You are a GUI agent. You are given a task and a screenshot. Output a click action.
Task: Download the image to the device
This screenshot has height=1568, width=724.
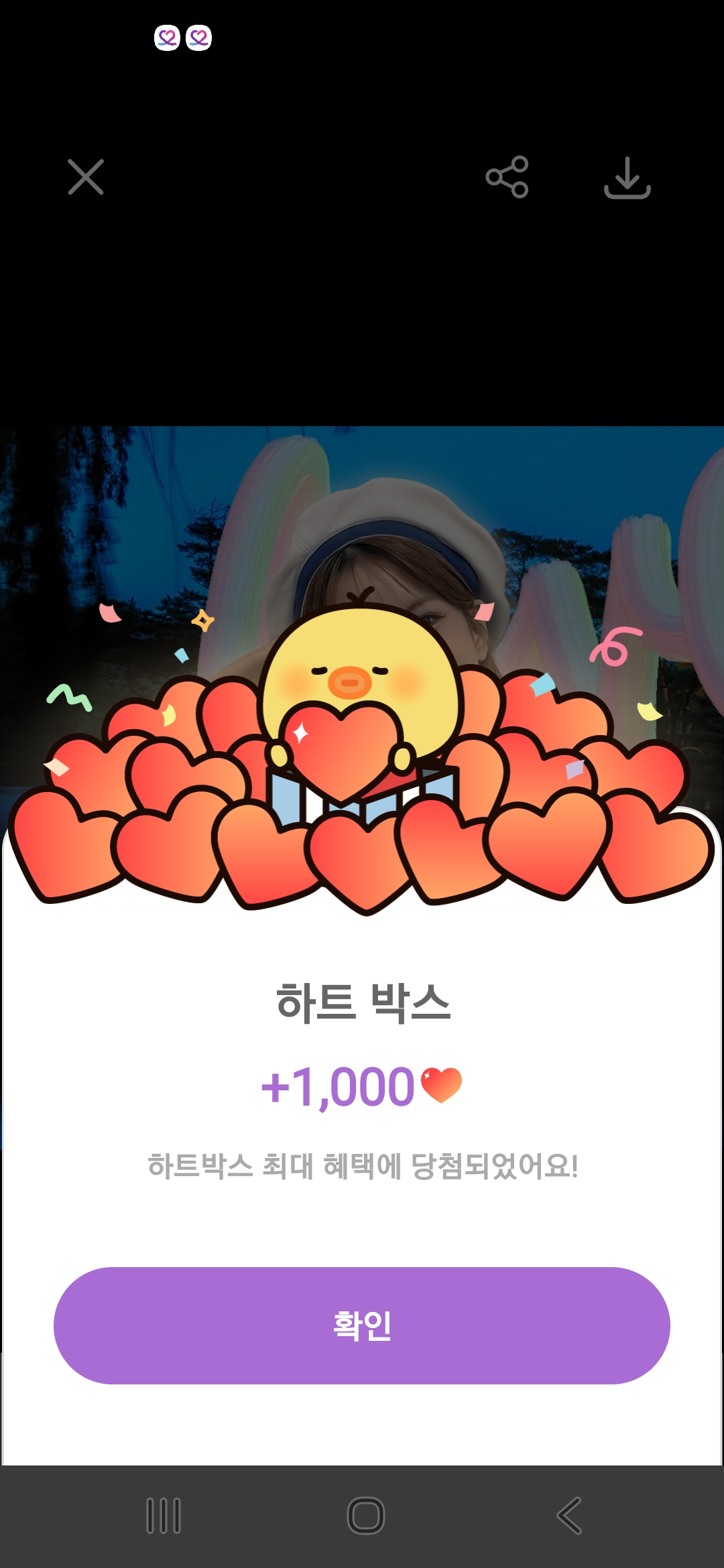(x=627, y=178)
